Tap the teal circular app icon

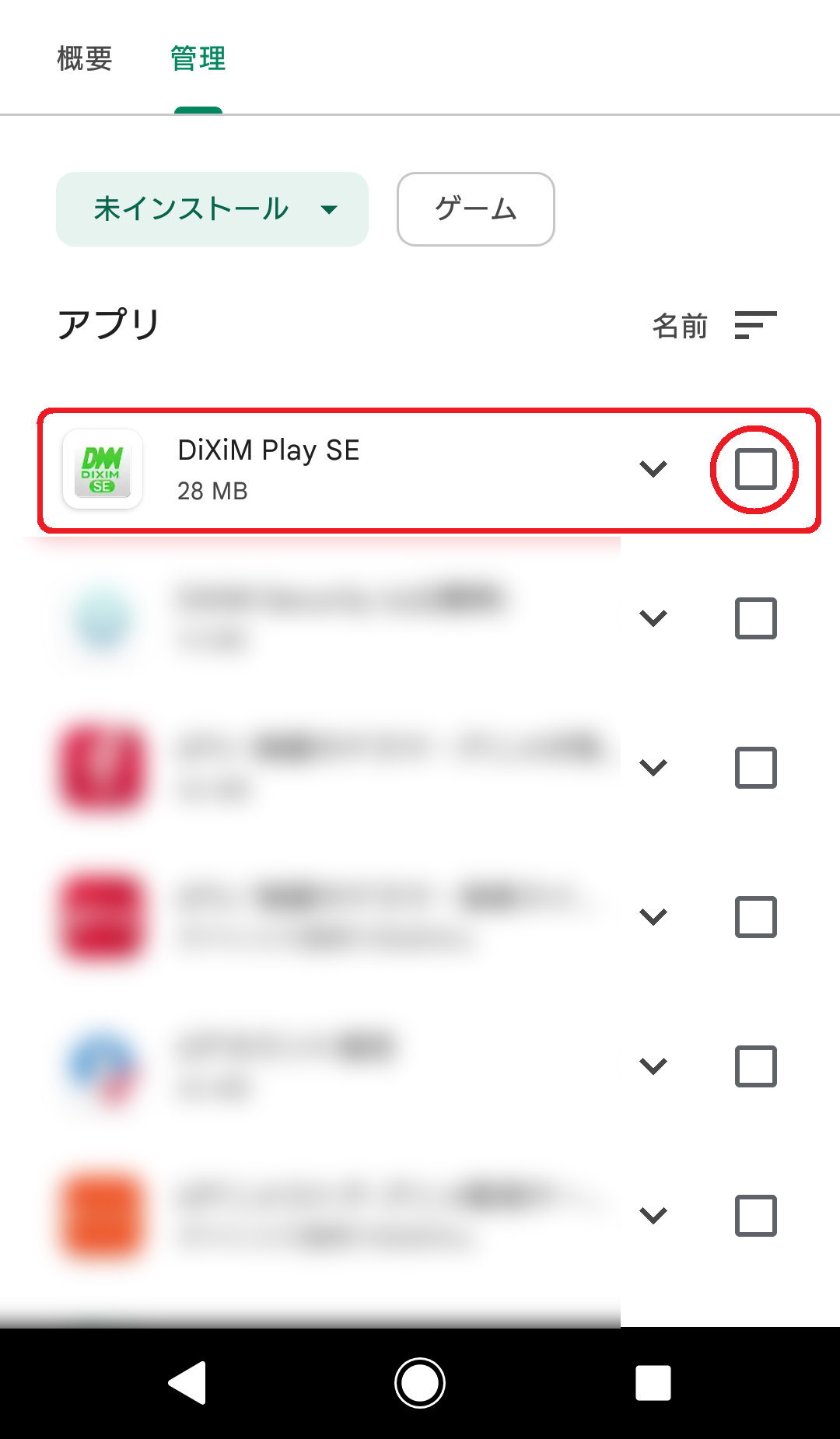102,618
